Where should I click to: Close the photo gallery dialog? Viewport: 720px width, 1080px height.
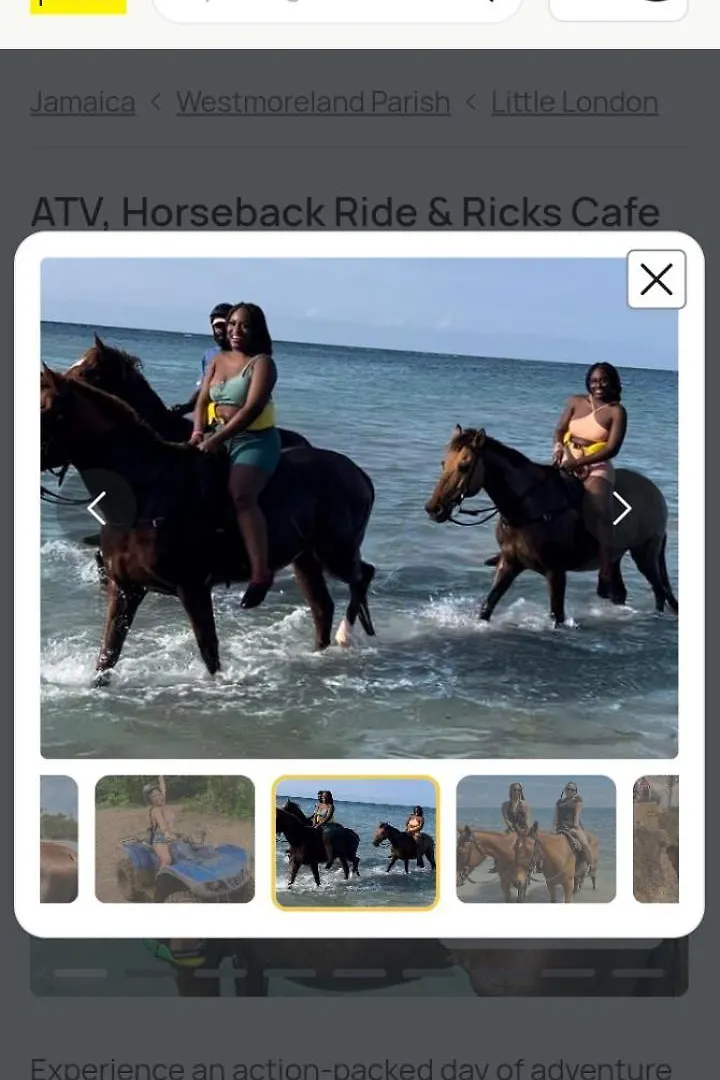point(656,279)
